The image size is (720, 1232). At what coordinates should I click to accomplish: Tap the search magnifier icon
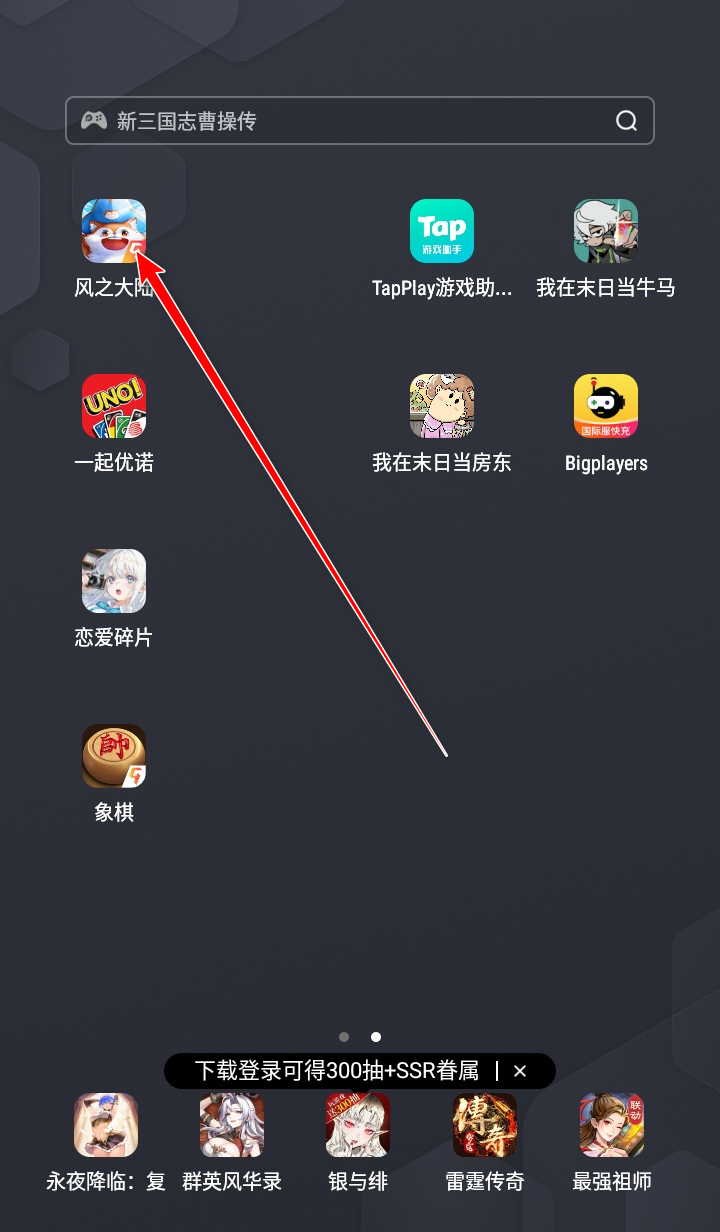coord(626,121)
